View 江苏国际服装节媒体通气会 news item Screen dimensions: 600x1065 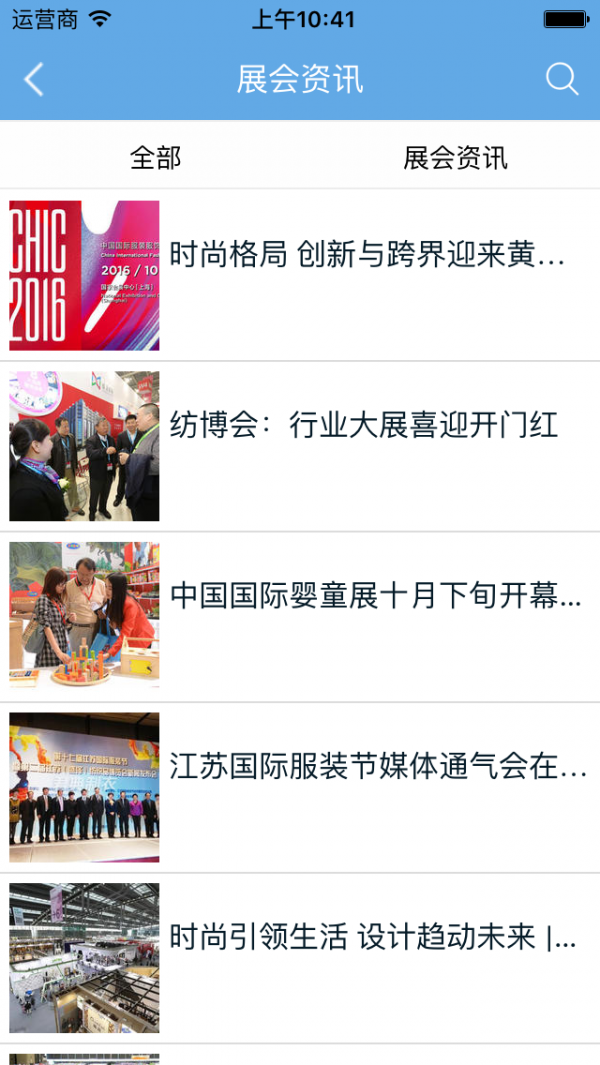click(x=378, y=768)
